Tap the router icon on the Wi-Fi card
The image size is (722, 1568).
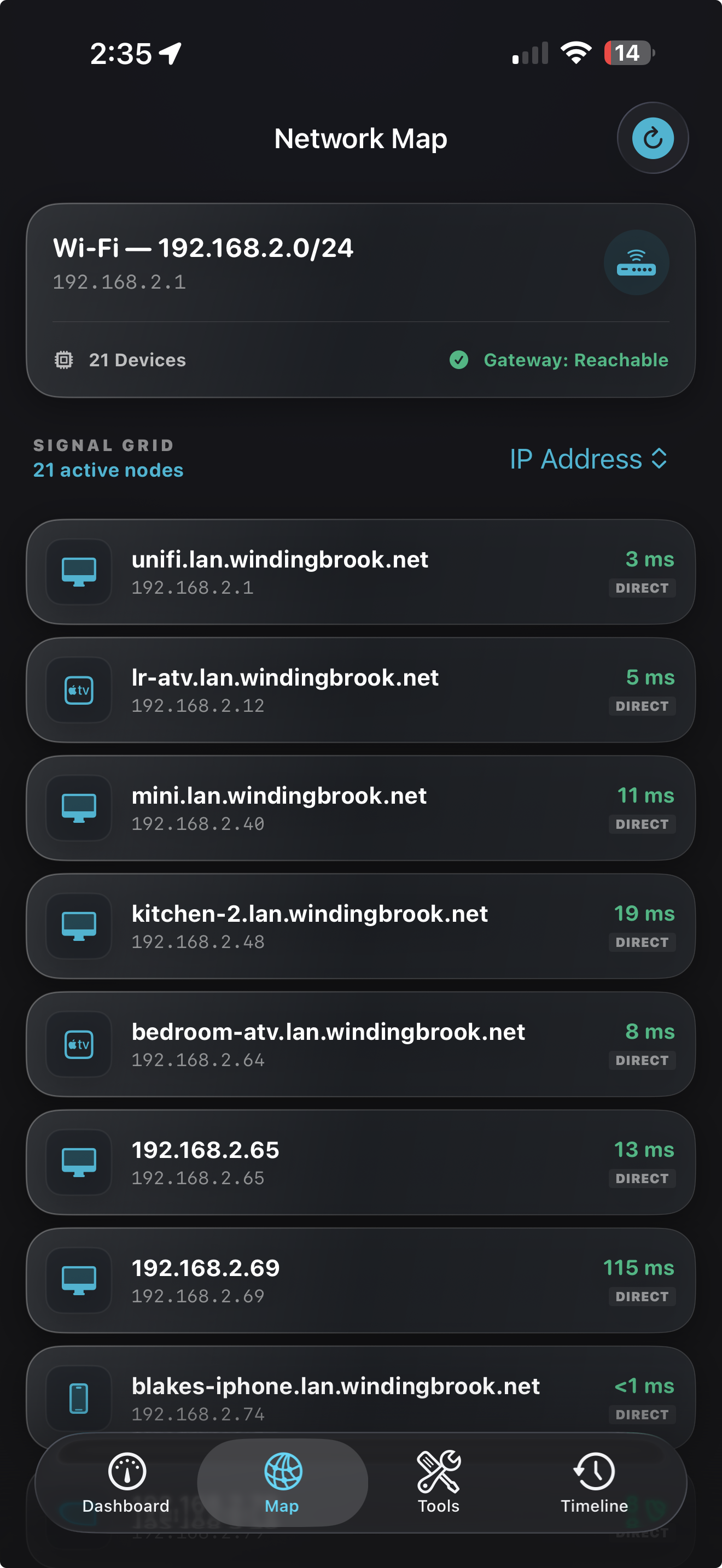[x=636, y=262]
